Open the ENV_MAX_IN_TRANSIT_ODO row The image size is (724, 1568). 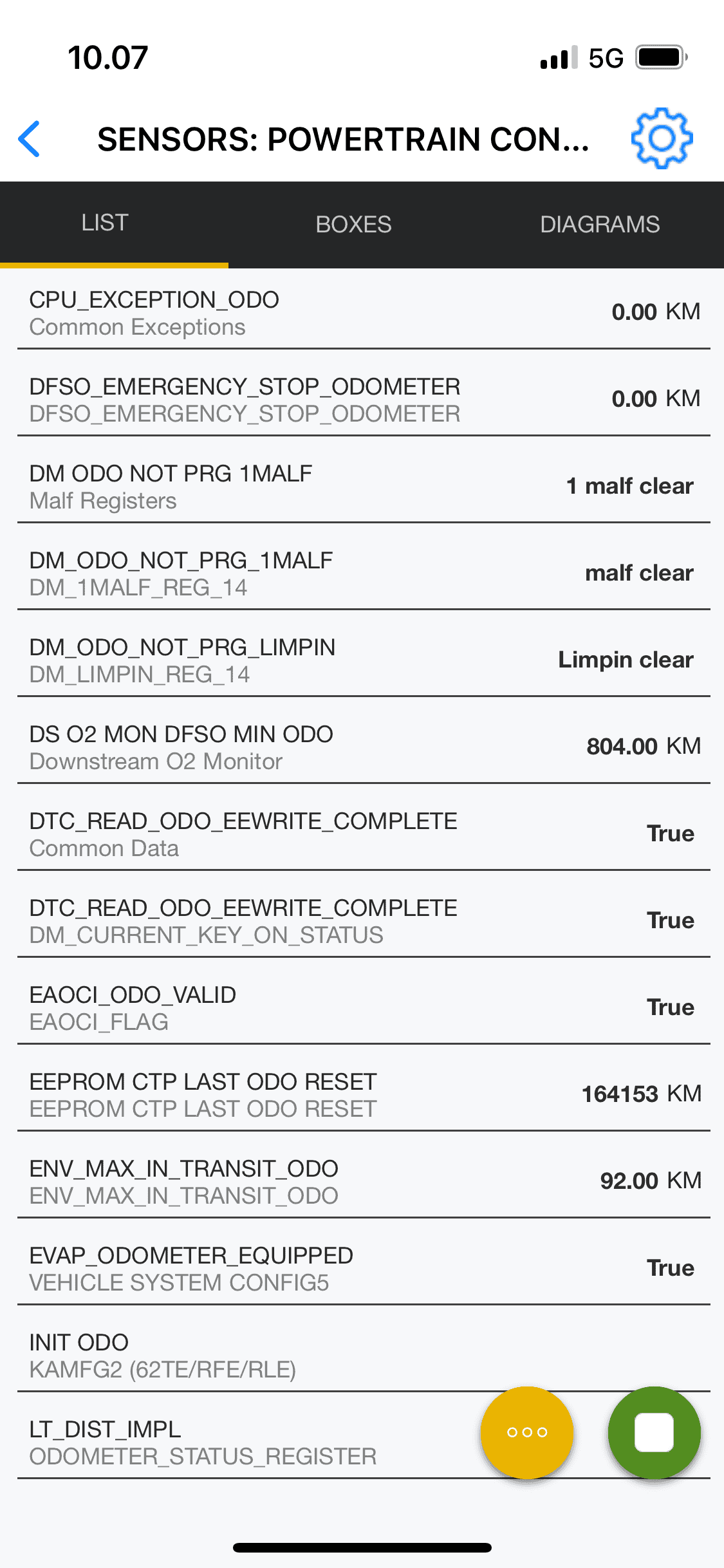[x=364, y=1182]
